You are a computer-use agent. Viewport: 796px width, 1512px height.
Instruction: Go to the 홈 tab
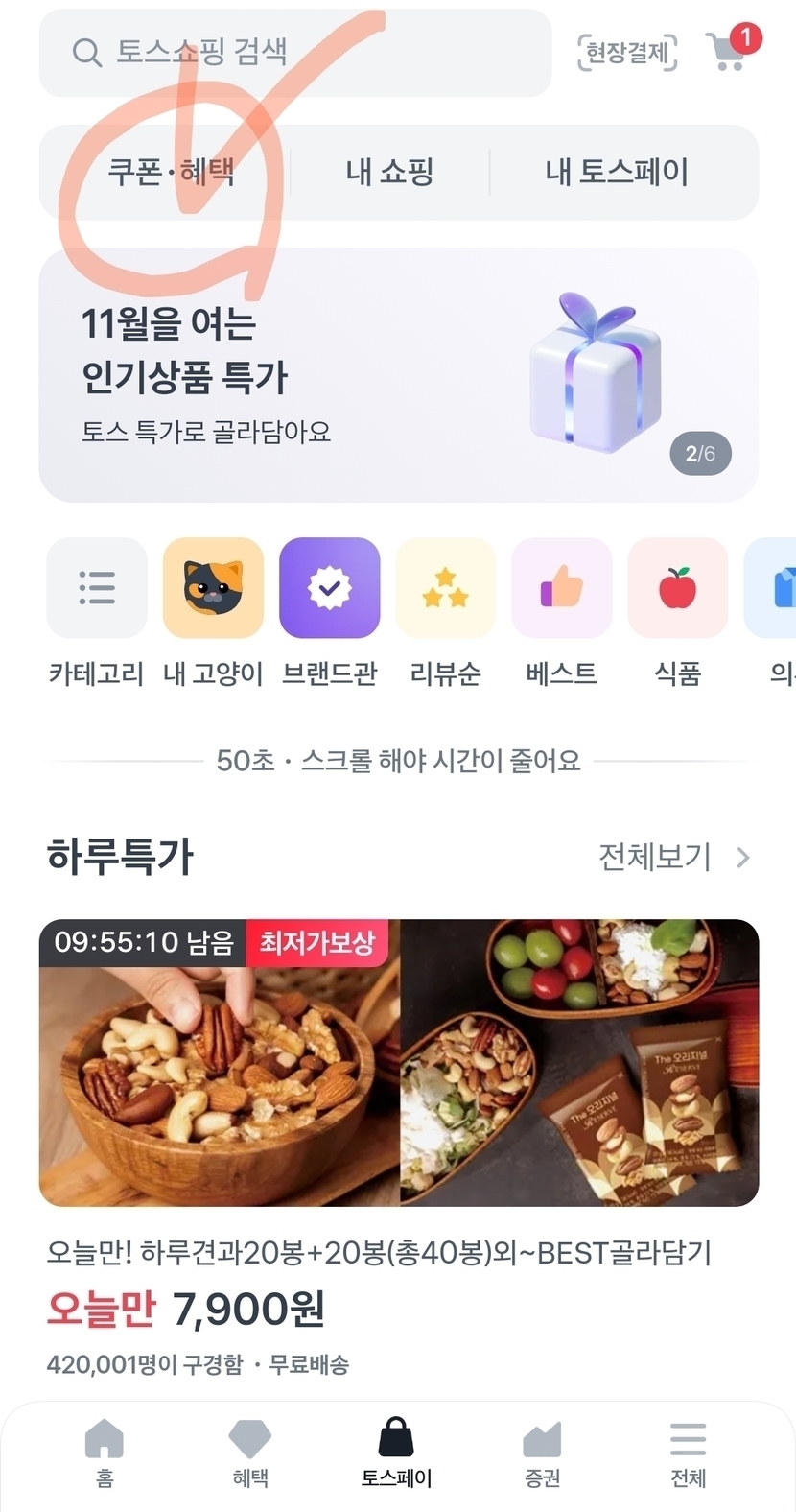(x=105, y=1452)
